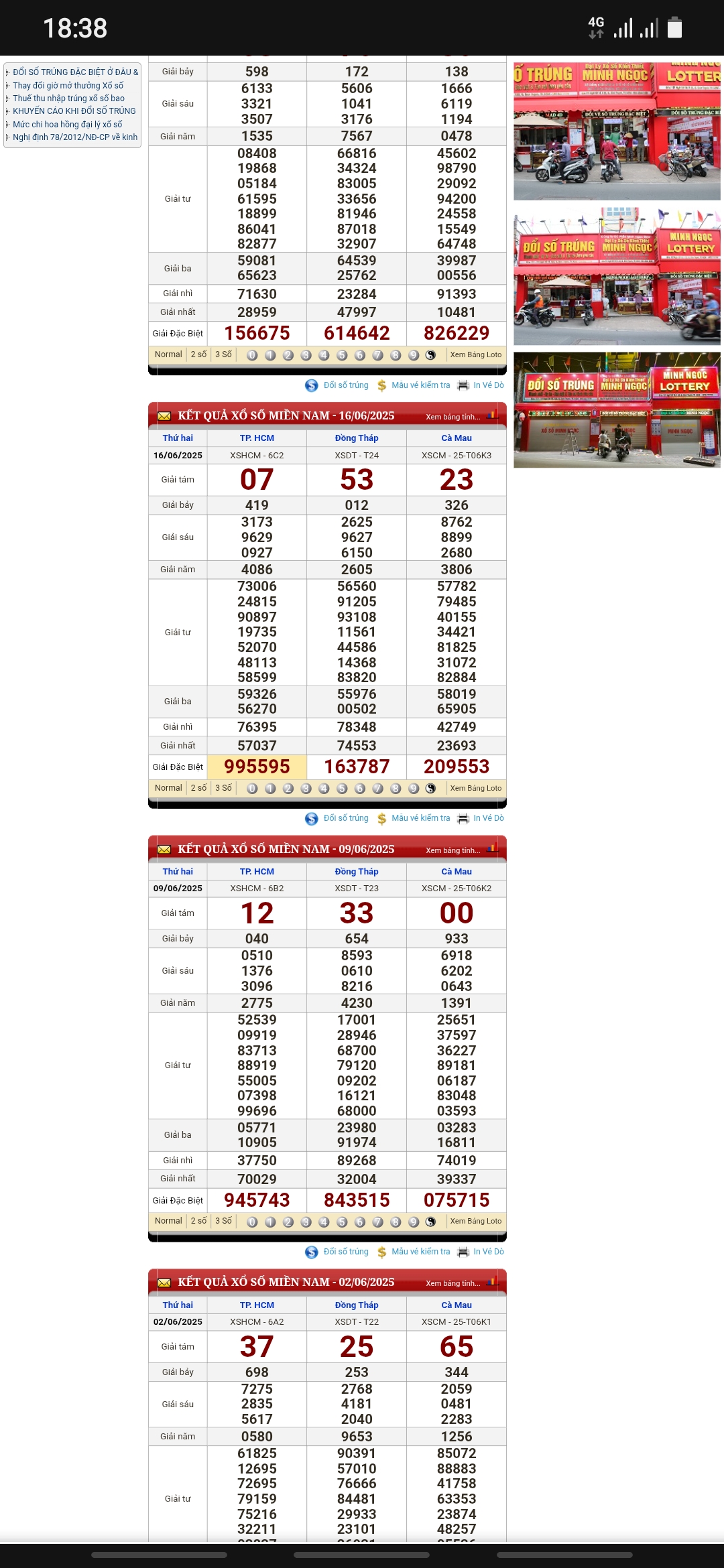Viewport: 724px width, 1568px height.
Task: Switch to 3 Số view under 09/06/2025 results
Action: coord(223,1221)
